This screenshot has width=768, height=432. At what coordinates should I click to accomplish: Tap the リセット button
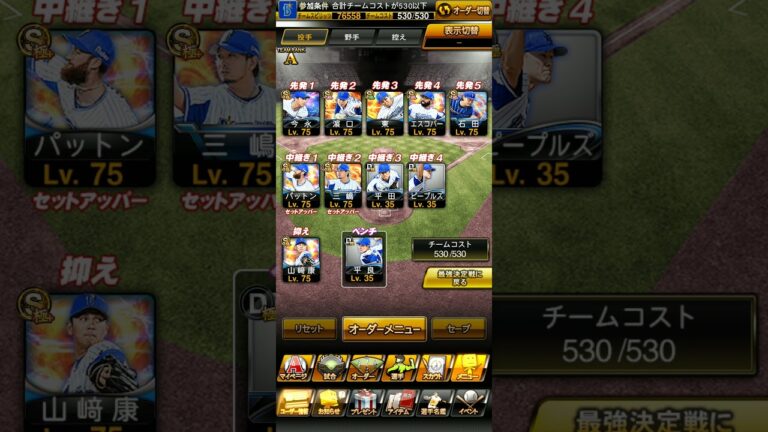pyautogui.click(x=309, y=328)
